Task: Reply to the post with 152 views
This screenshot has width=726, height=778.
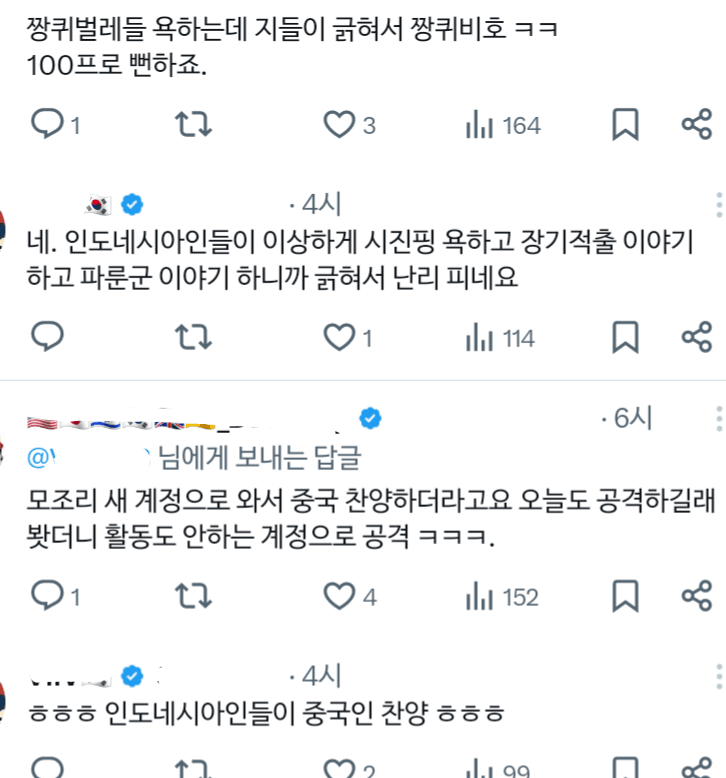Action: click(47, 597)
